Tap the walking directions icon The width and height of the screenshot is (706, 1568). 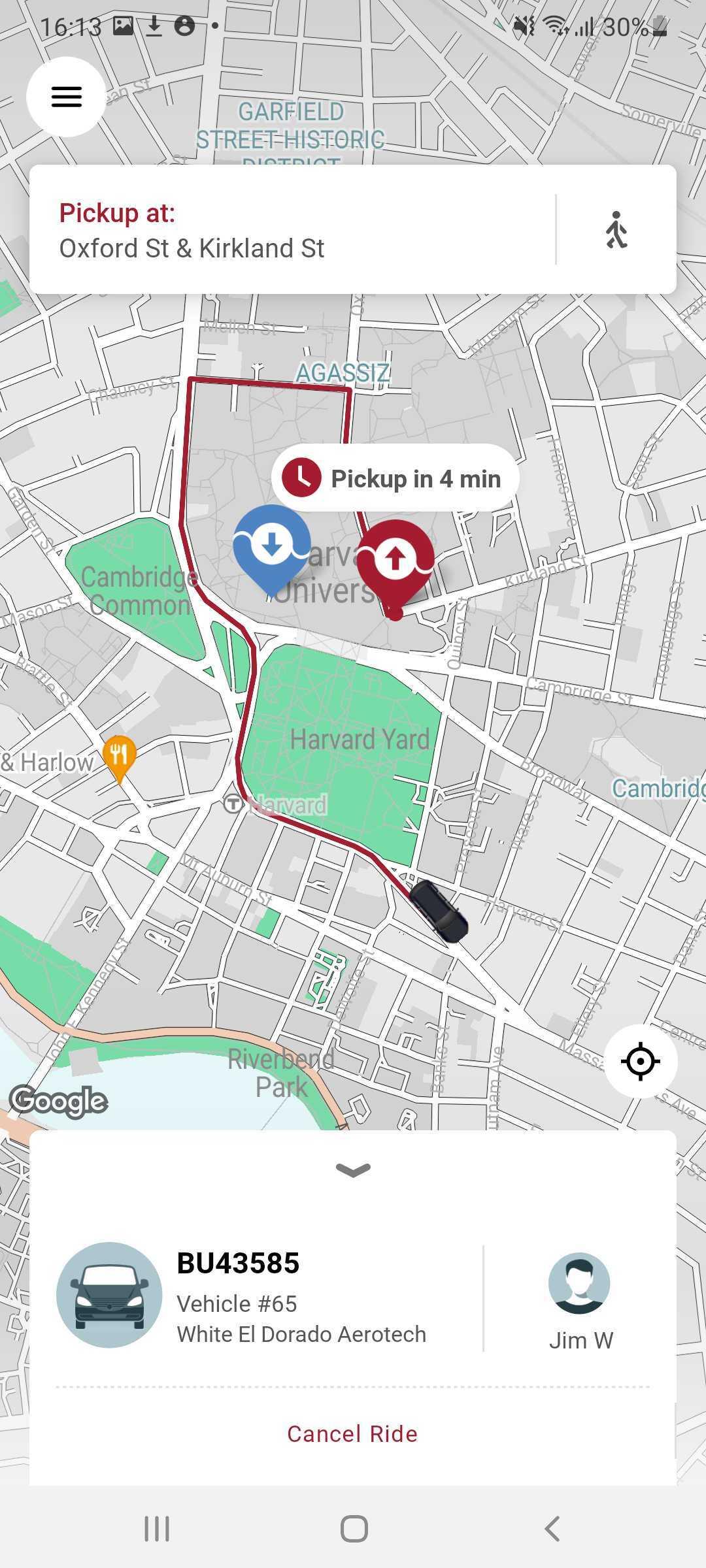(x=616, y=230)
